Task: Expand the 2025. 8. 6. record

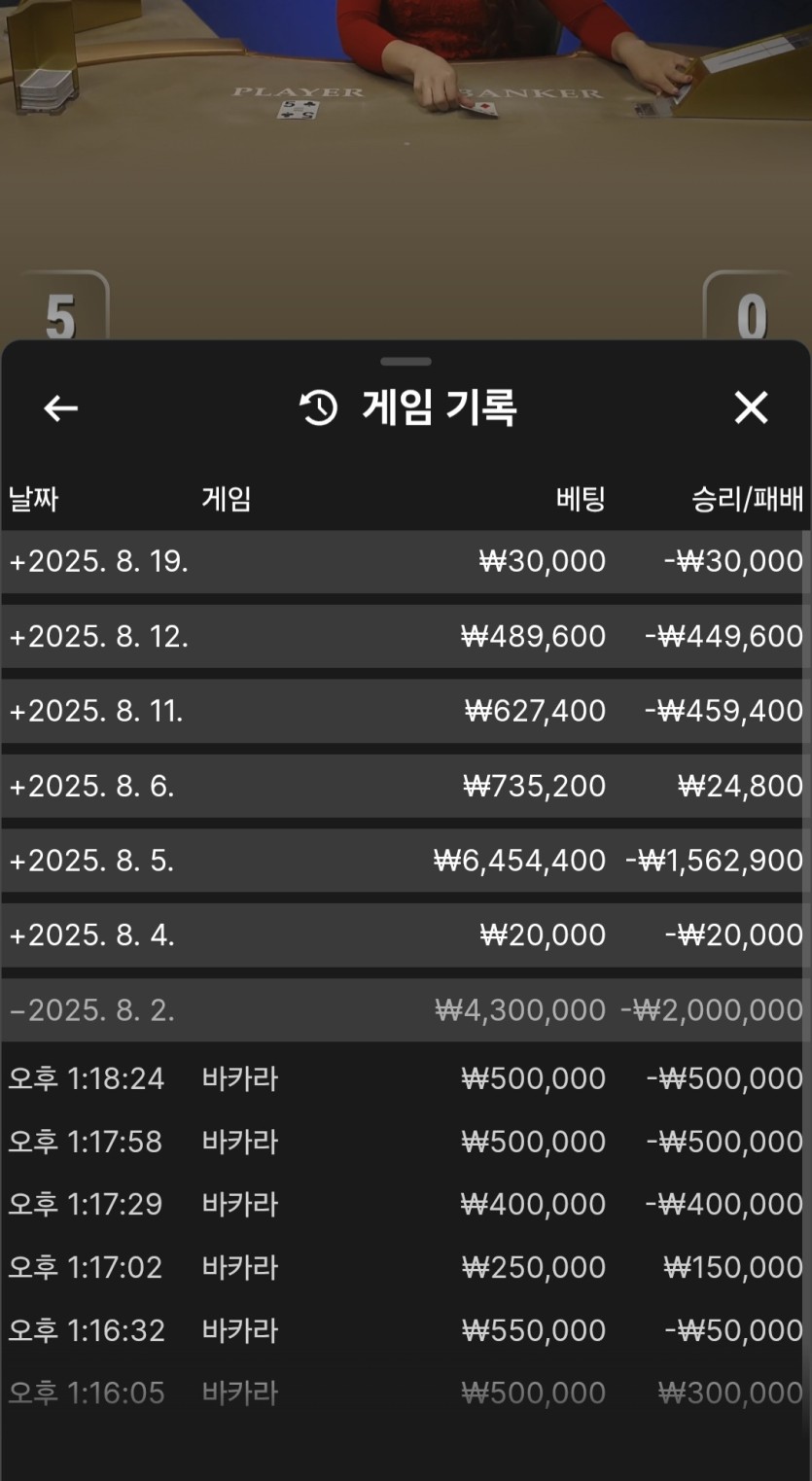Action: pos(404,786)
